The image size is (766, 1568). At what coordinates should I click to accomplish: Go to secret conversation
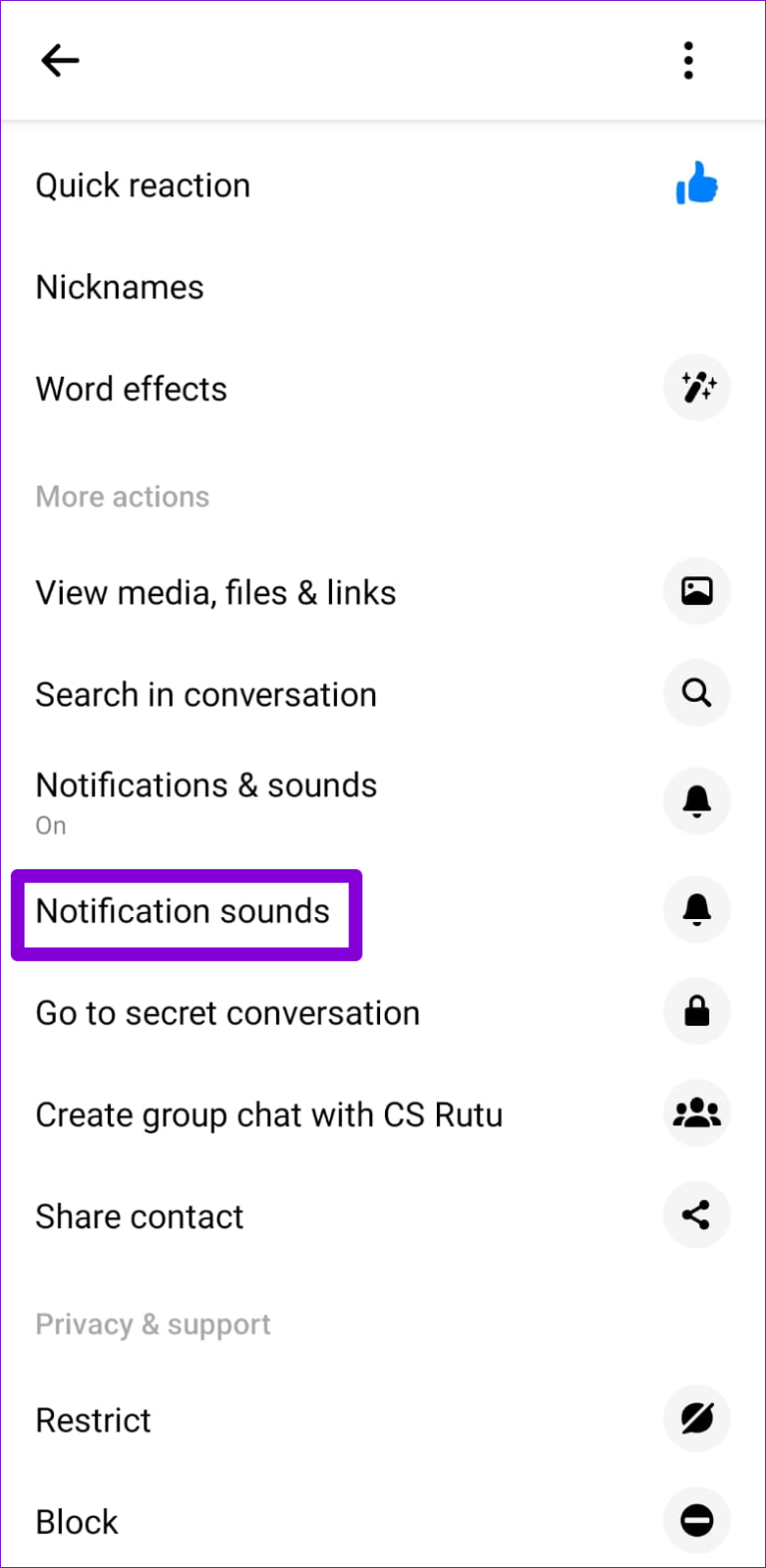227,1013
